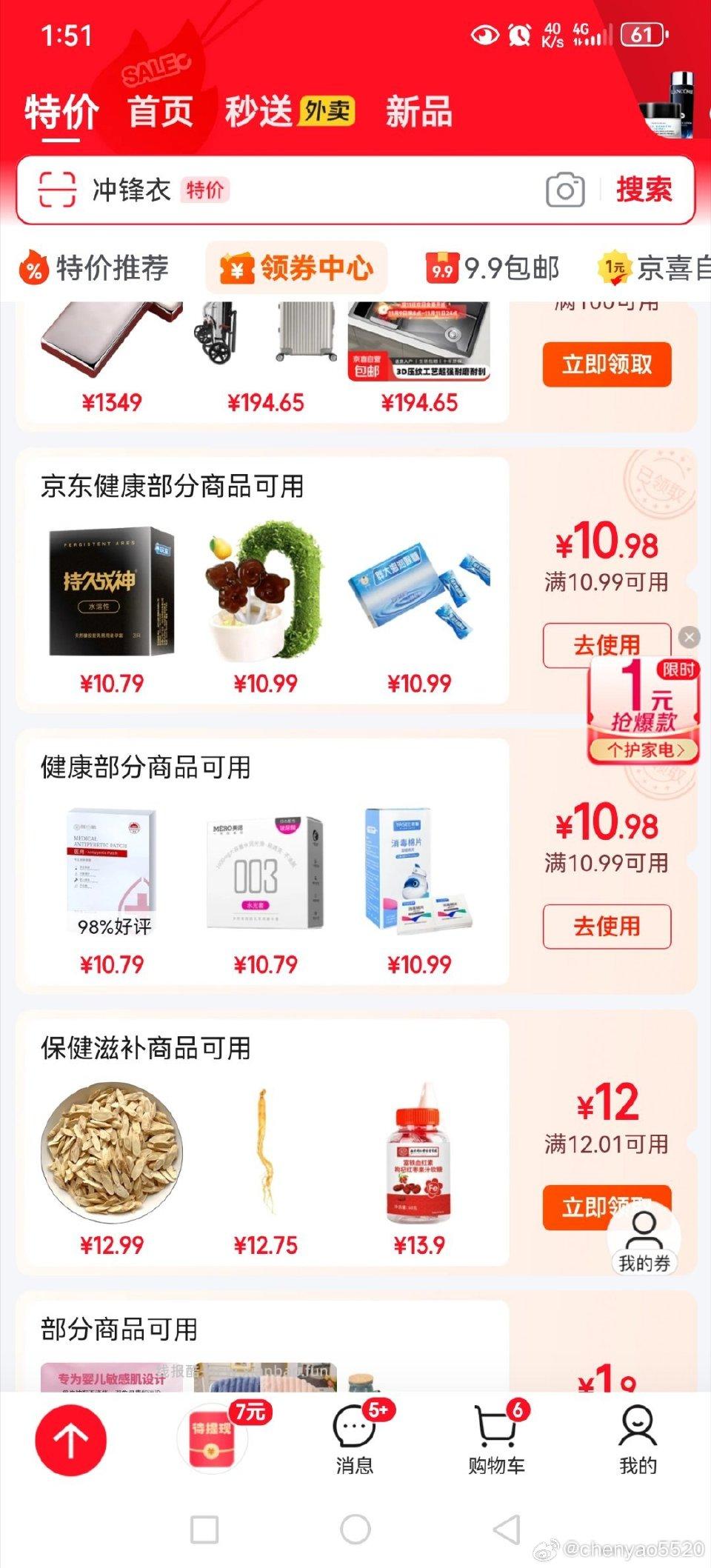Open camera photo search icon
This screenshot has width=711, height=1568.
[566, 191]
